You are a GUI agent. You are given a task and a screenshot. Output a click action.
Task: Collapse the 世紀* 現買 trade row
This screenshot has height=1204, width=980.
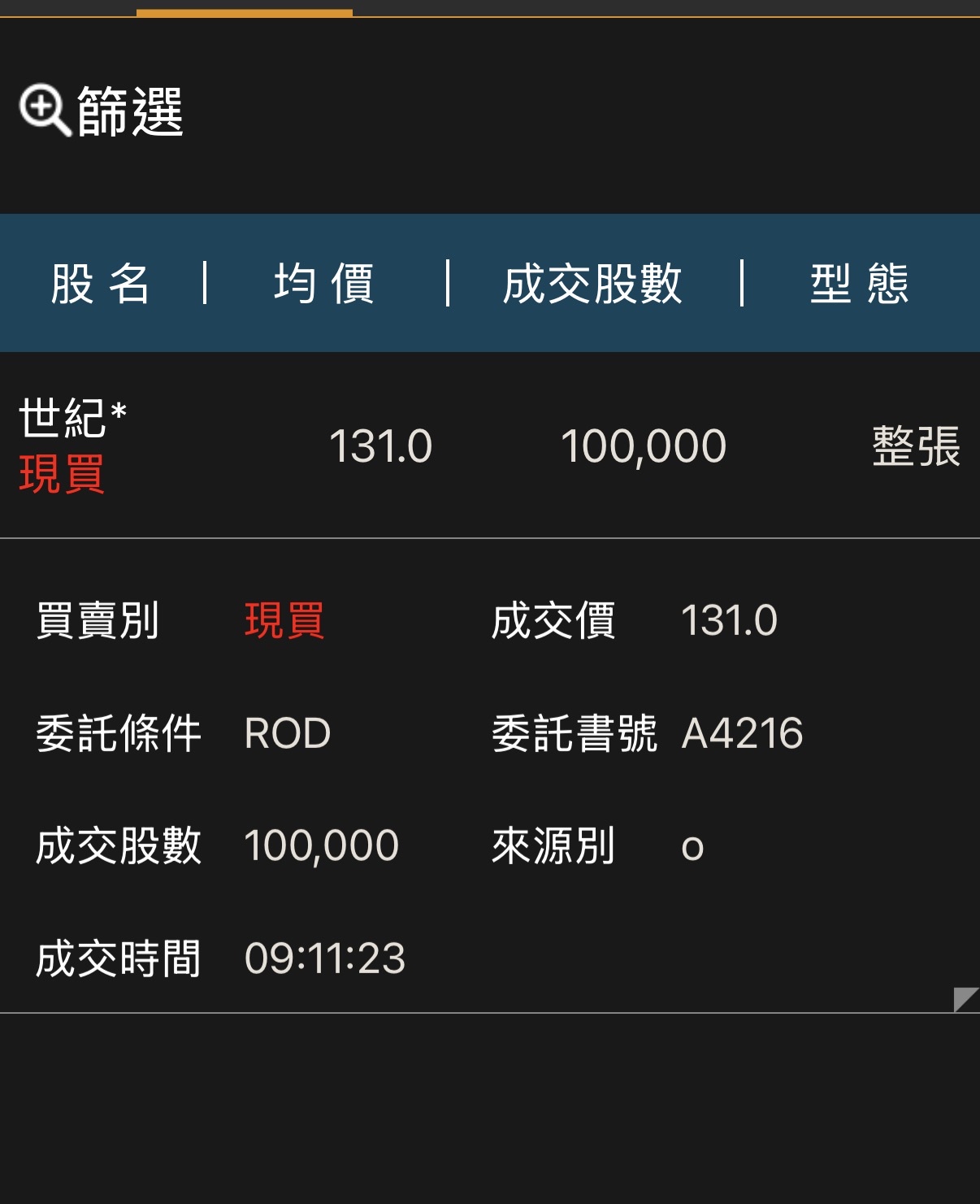[x=490, y=446]
